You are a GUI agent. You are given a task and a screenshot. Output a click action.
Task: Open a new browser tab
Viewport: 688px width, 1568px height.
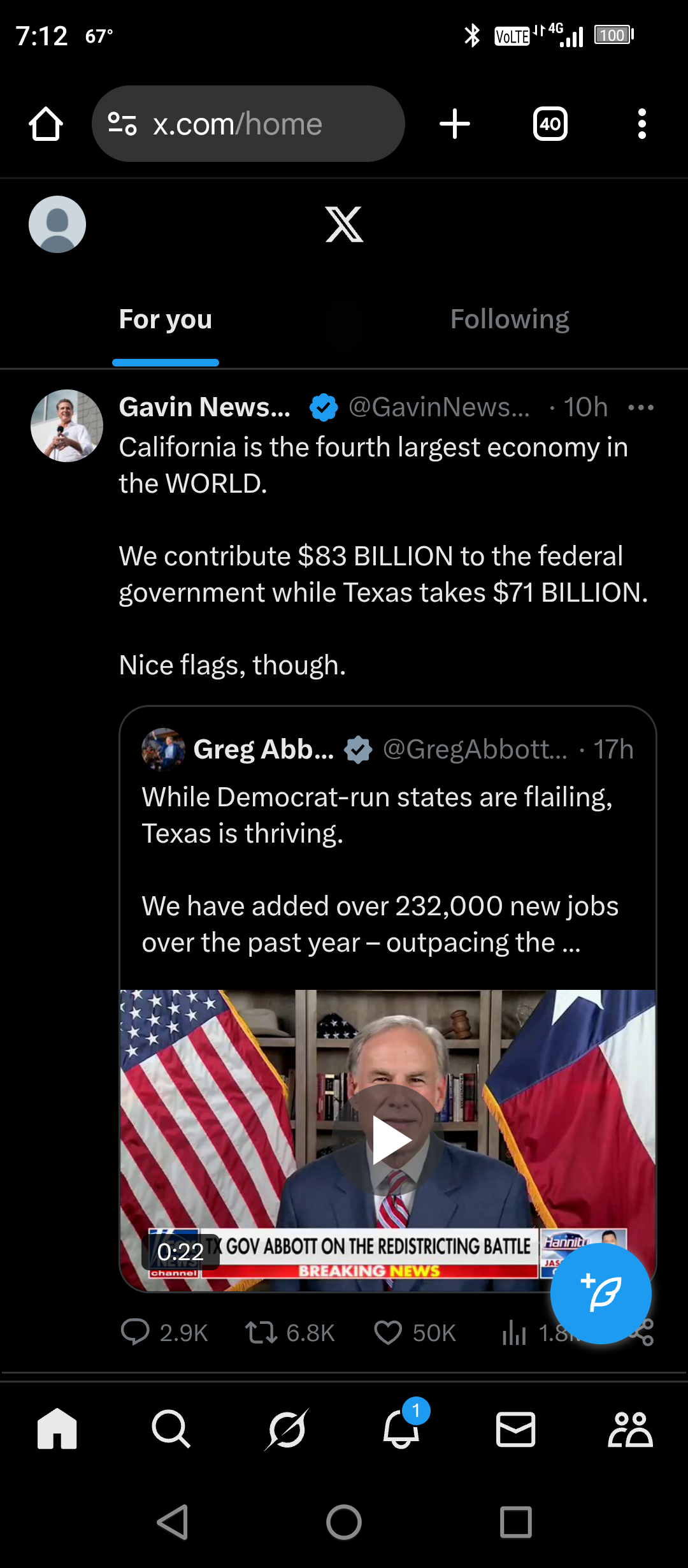(x=455, y=124)
